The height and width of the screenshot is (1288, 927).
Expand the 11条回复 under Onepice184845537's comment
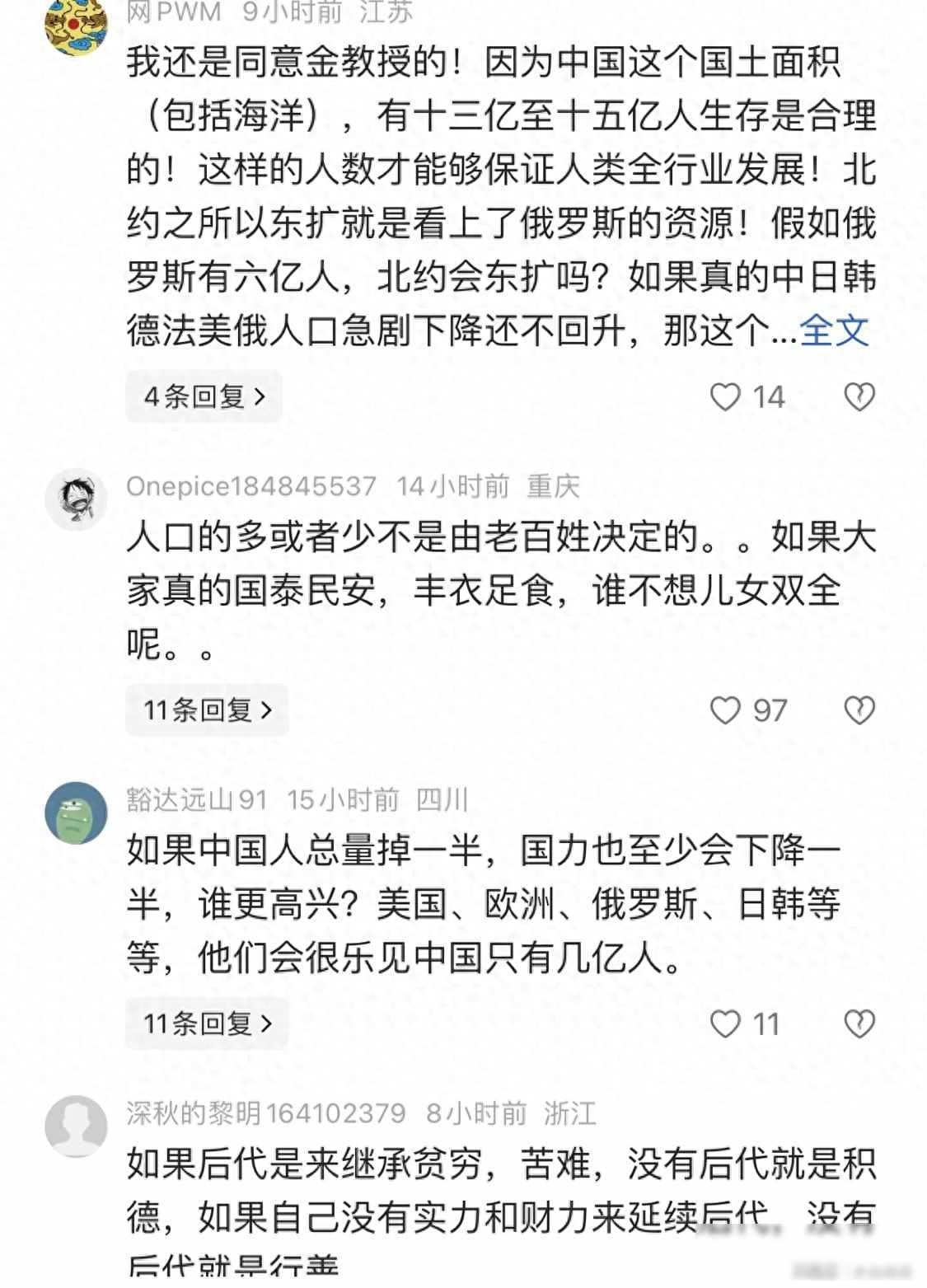(207, 710)
